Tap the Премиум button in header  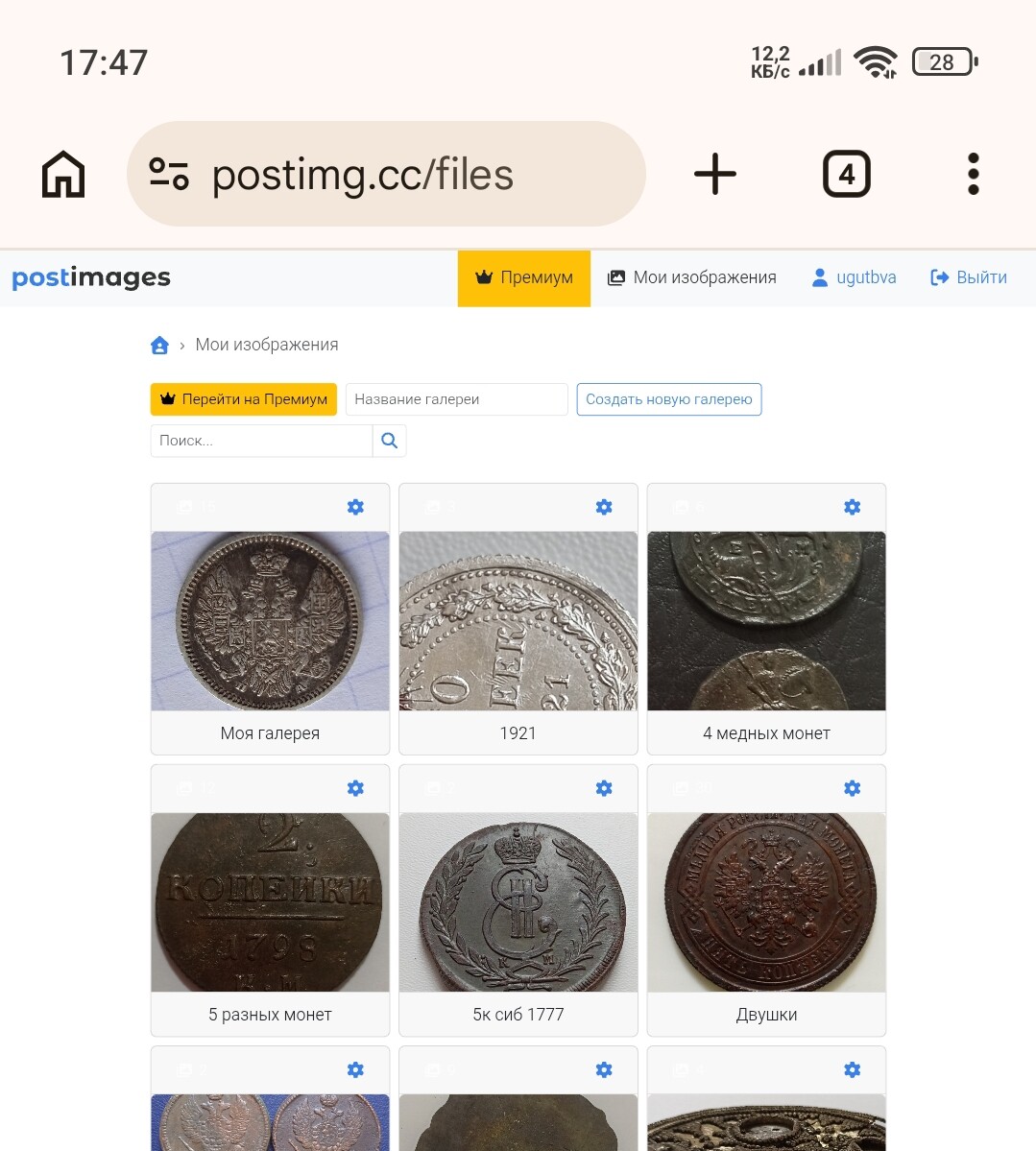[524, 277]
